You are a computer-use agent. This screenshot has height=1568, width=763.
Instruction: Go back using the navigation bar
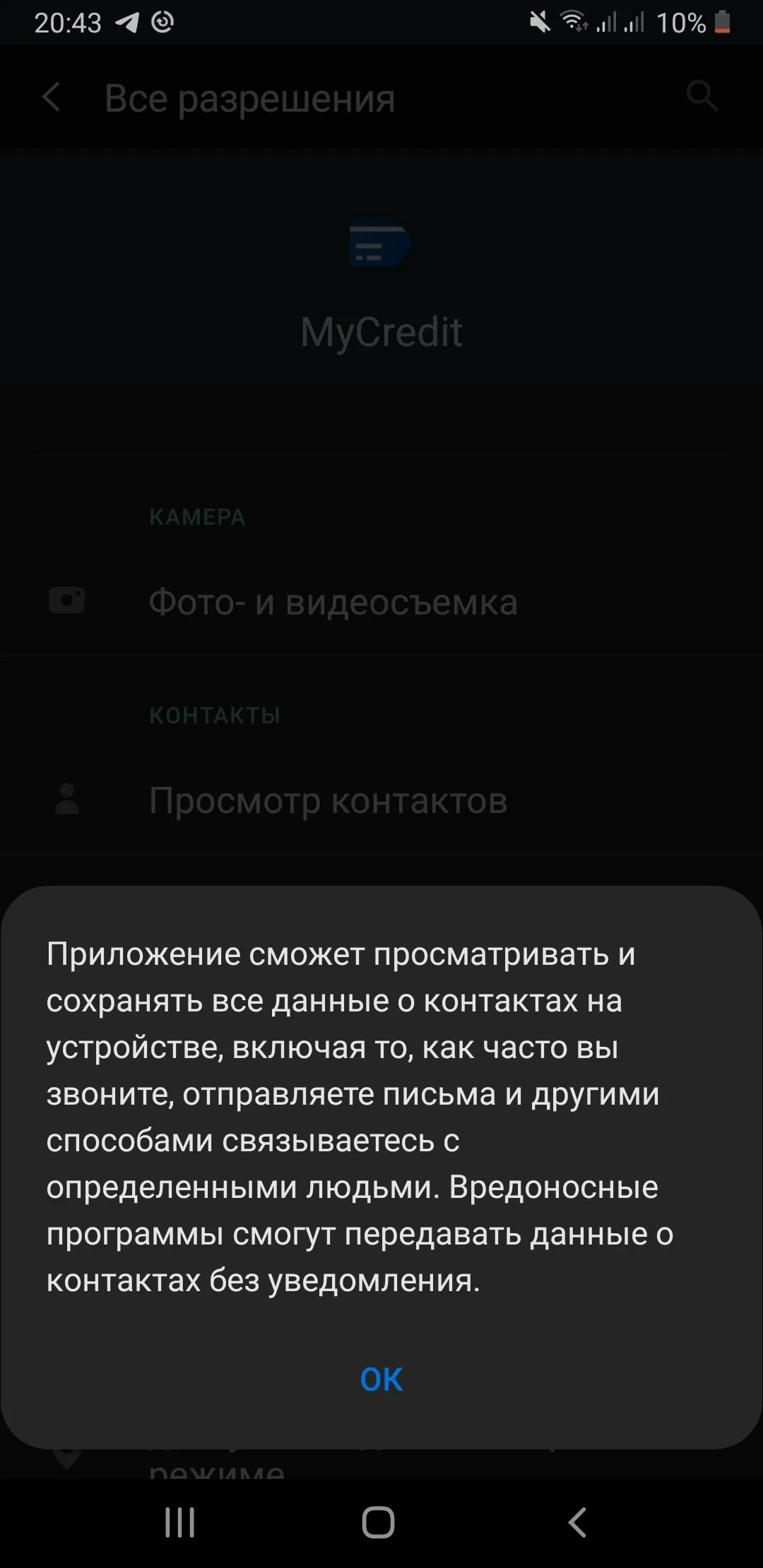(x=577, y=1522)
